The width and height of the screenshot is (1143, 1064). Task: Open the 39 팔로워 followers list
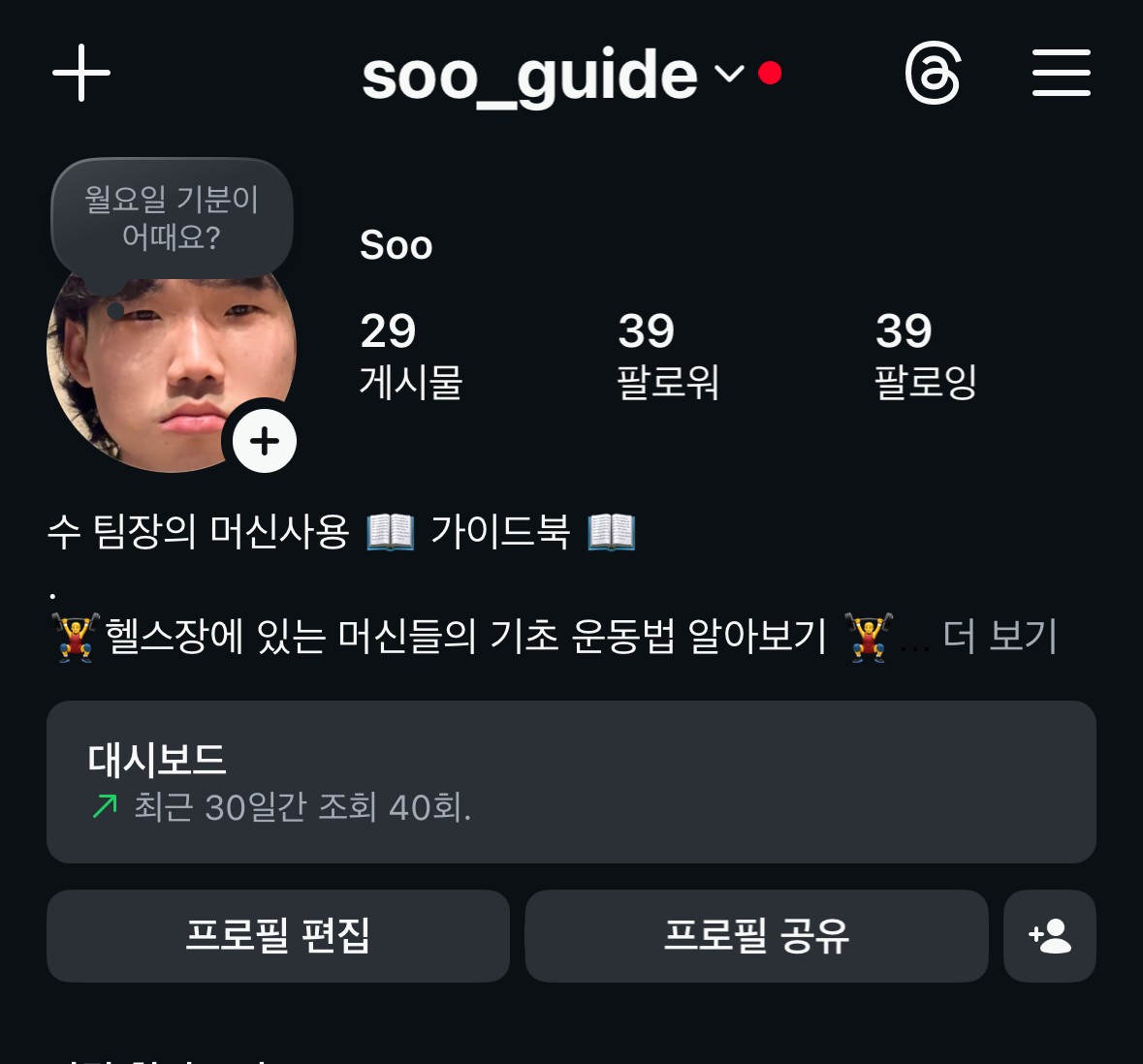[x=668, y=356]
